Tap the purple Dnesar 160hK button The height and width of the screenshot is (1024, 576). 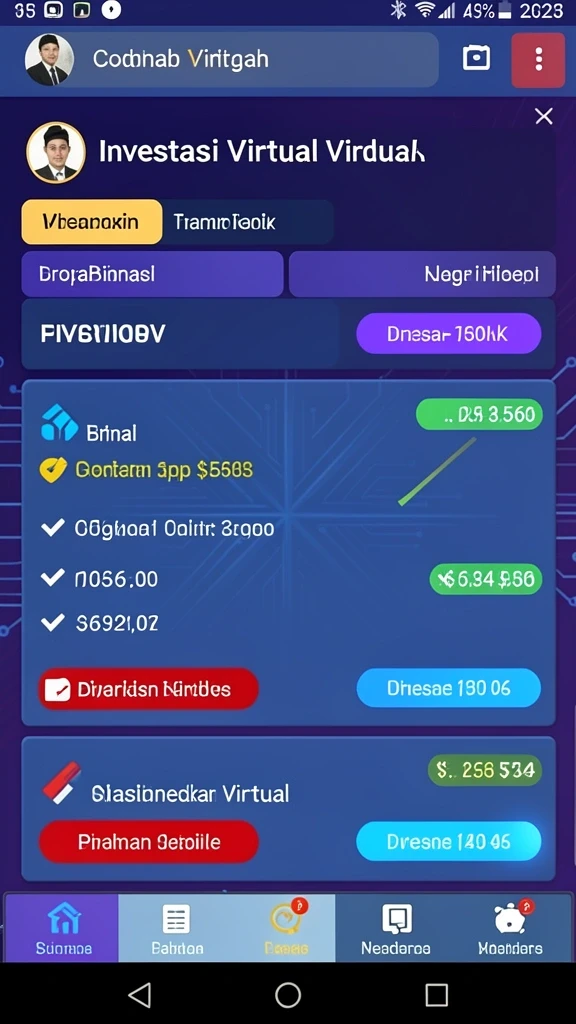coord(449,334)
